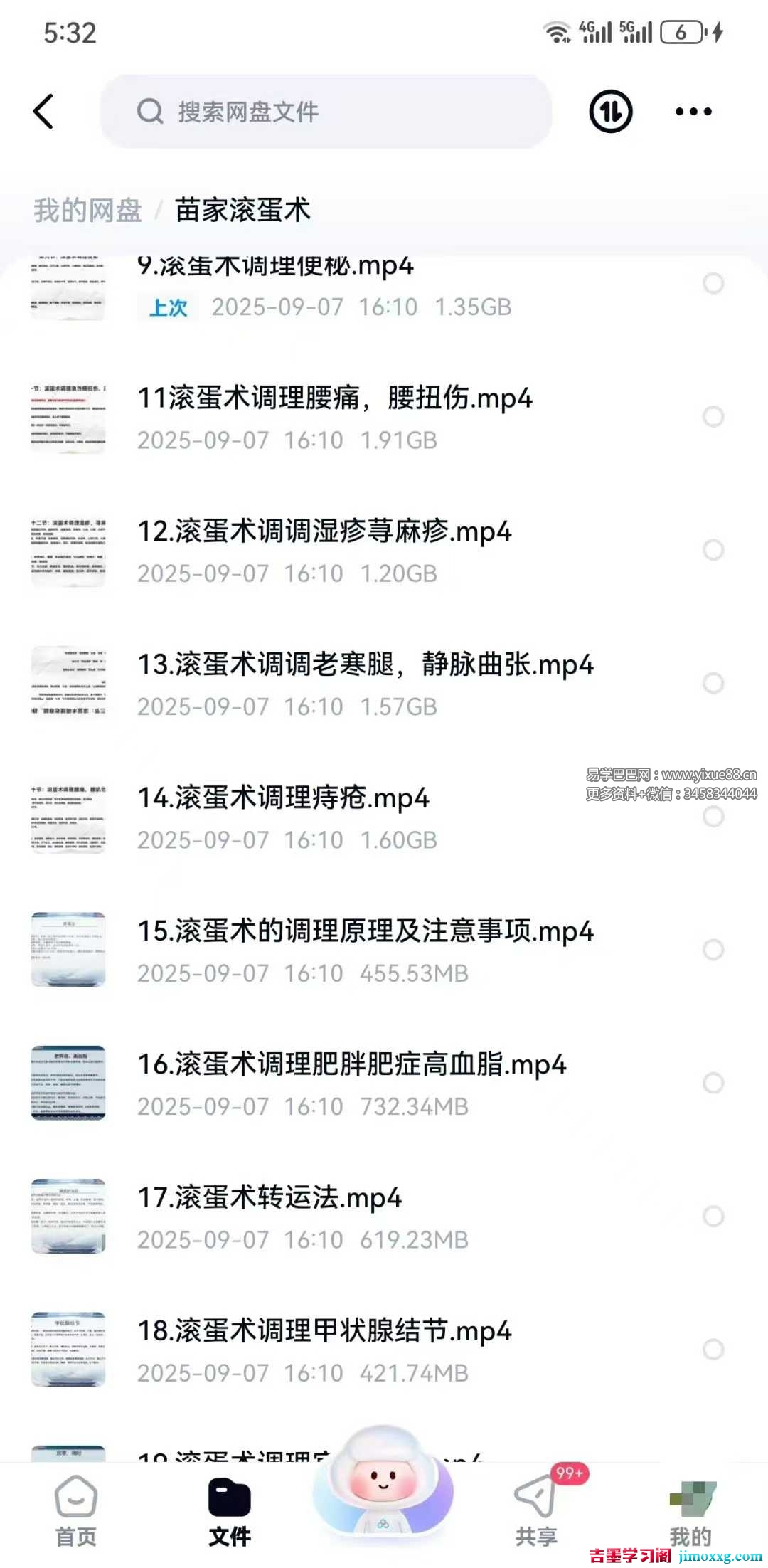Open video 11滚蛋术调理腰痛，腰扭伤.mp4

pos(334,398)
